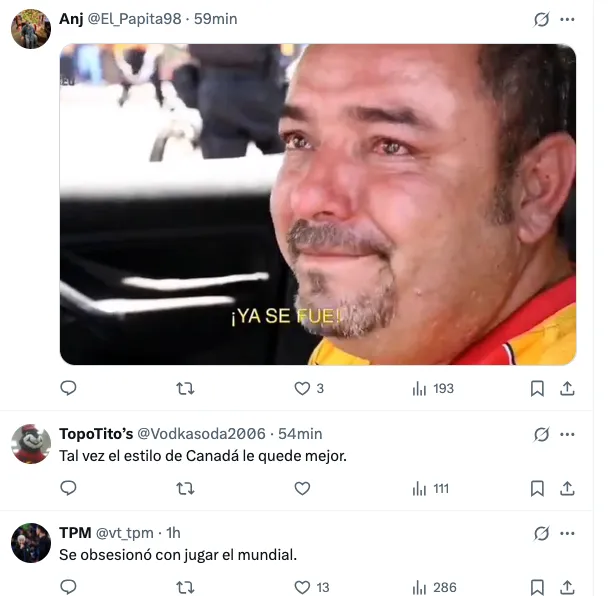Bookmark Anj's post
The width and height of the screenshot is (608, 596).
[x=537, y=388]
